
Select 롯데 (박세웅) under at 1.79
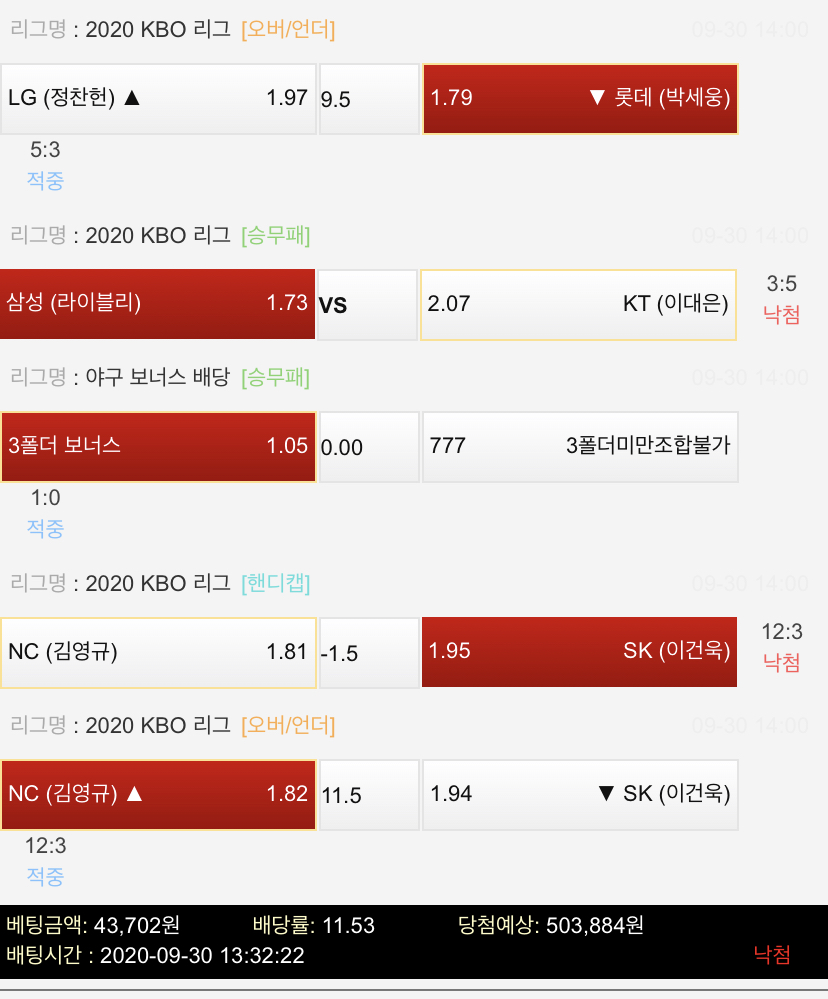click(x=580, y=98)
